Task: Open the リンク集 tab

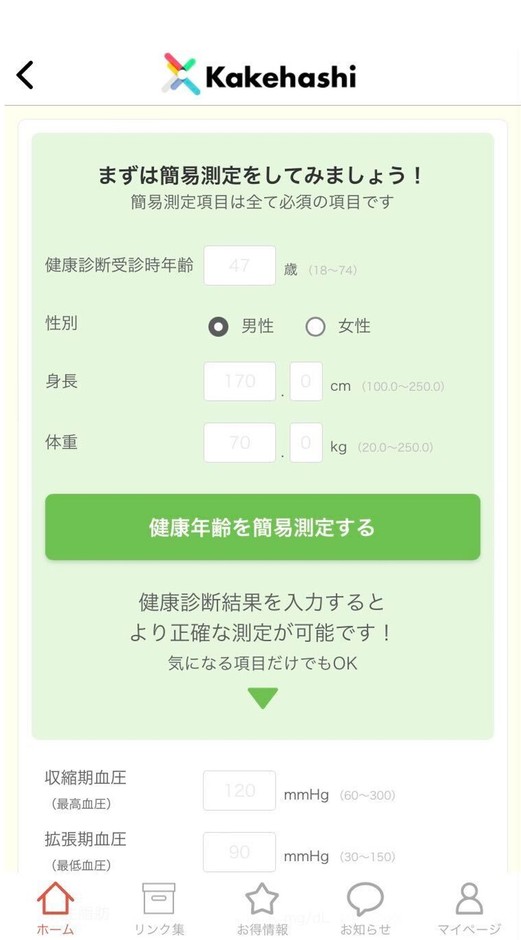Action: (x=159, y=908)
